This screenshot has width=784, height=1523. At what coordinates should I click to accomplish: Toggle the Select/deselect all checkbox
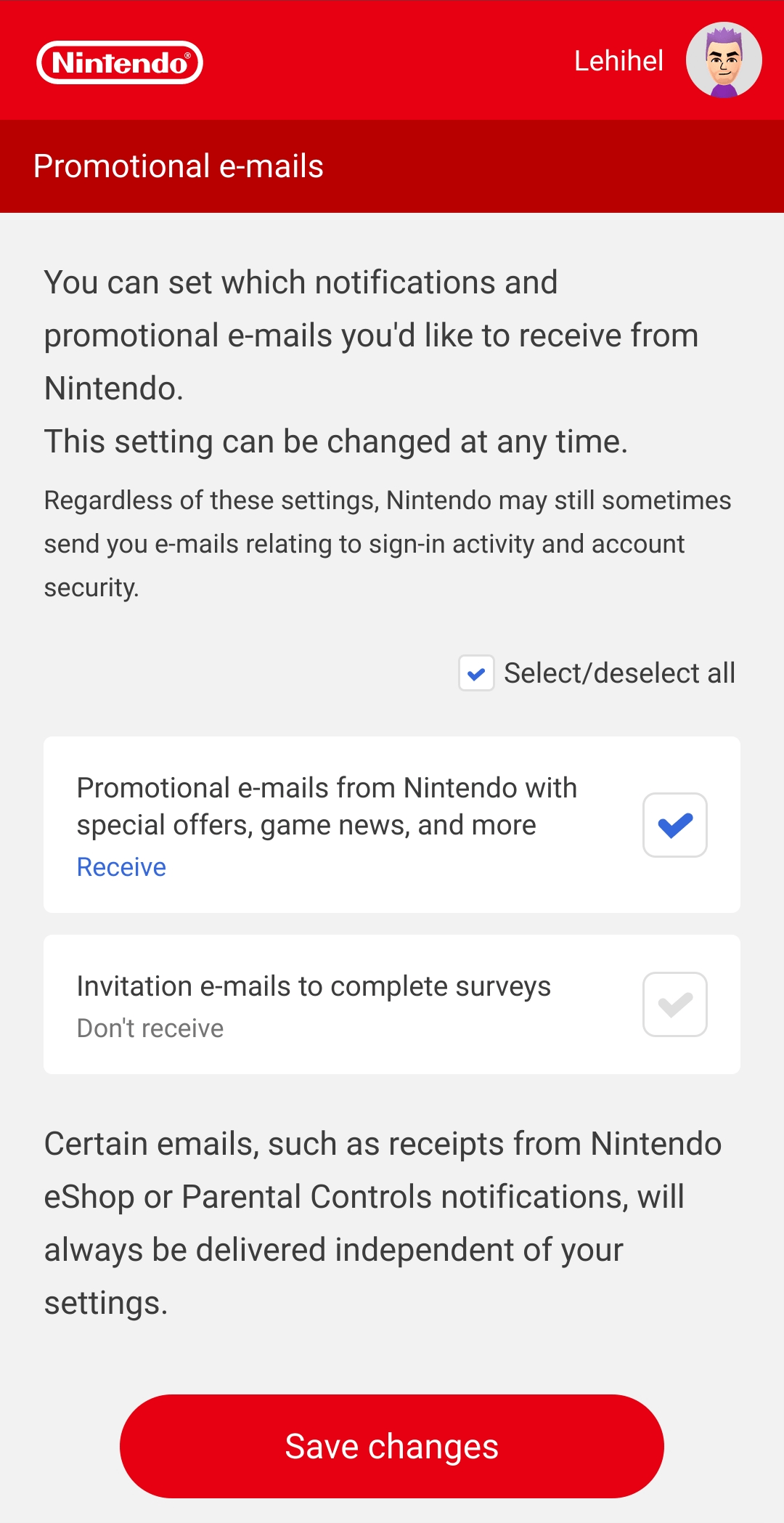pos(476,673)
